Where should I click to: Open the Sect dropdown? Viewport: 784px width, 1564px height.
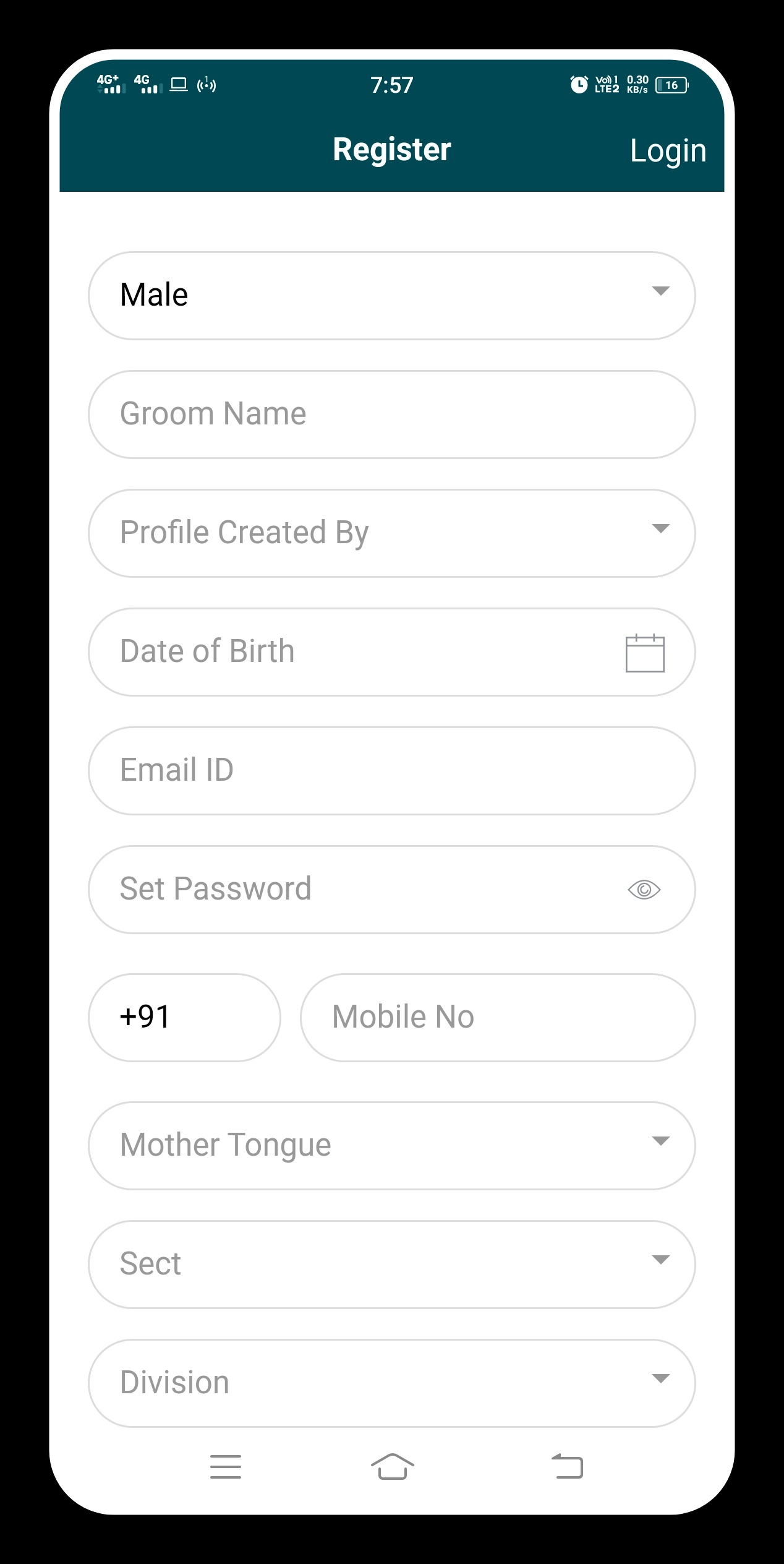[392, 1264]
